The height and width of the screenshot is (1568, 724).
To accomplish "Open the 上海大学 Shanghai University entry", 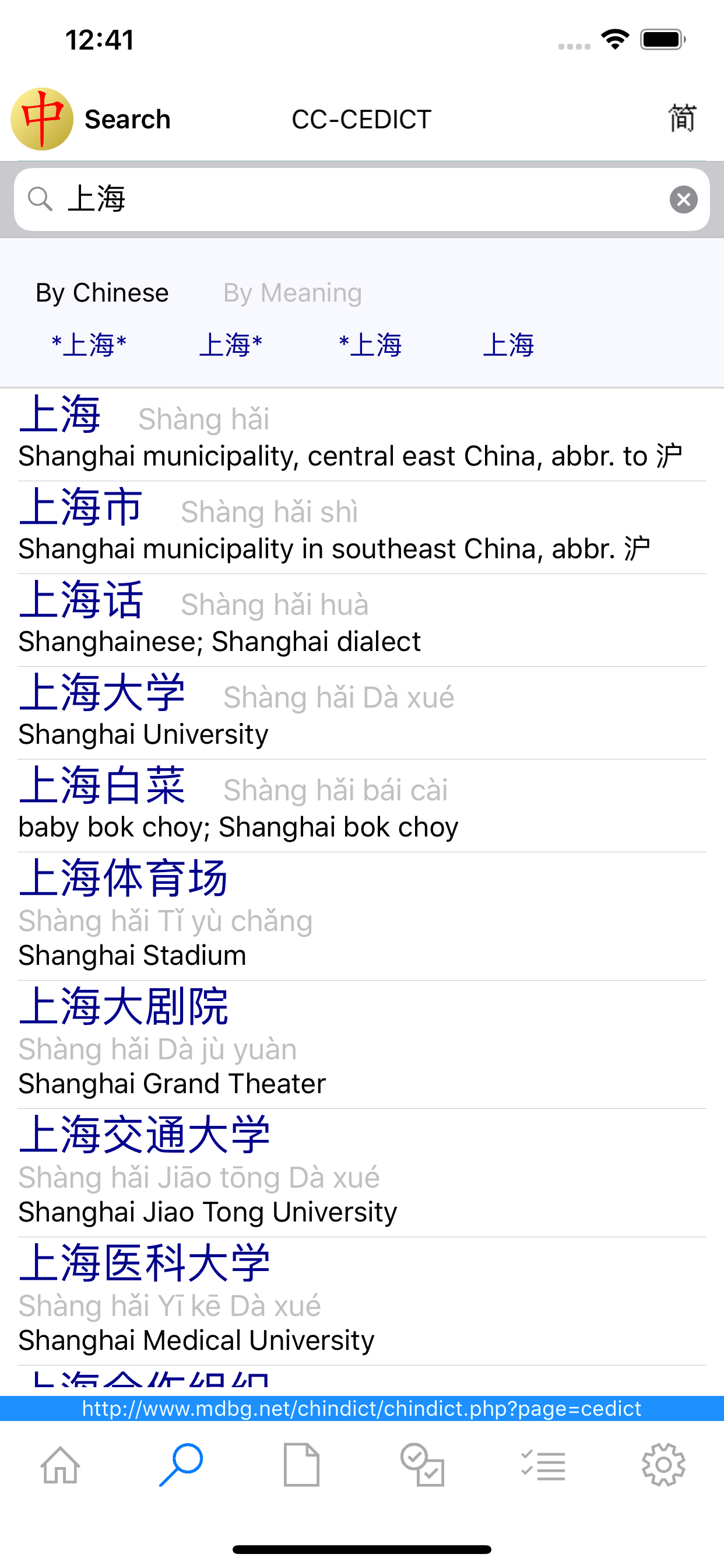I will [x=362, y=712].
